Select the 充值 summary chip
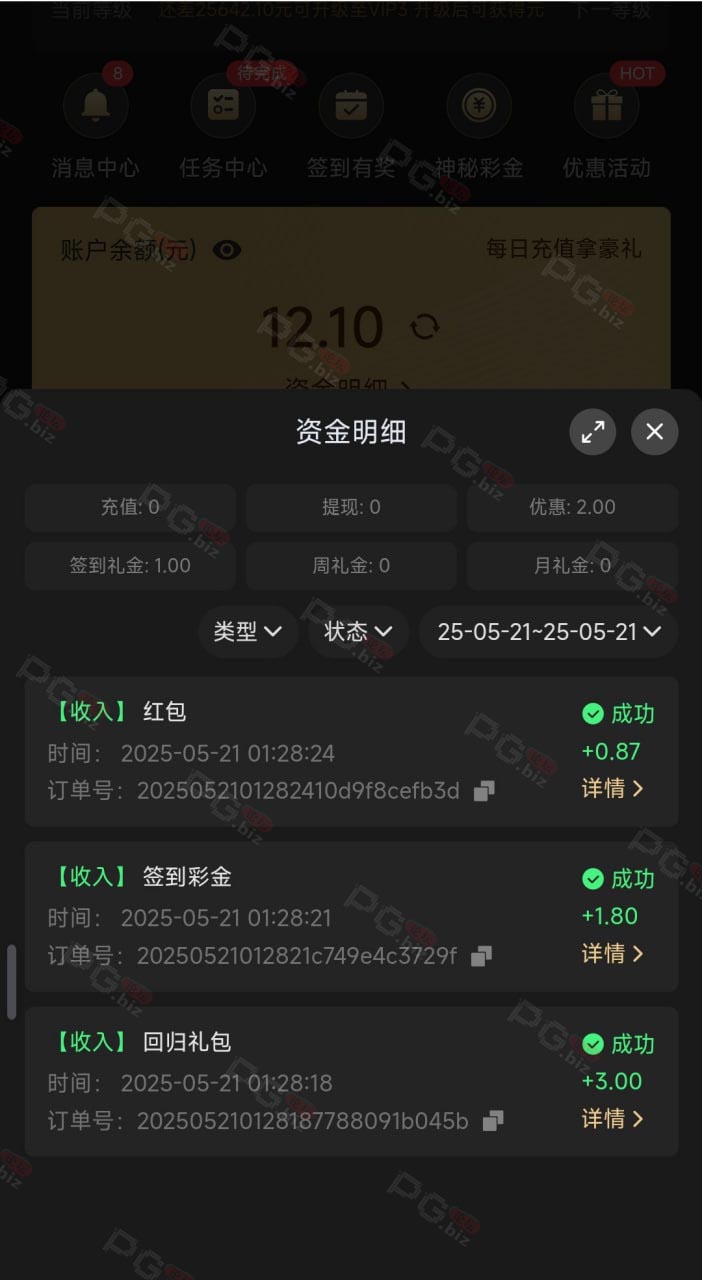This screenshot has height=1280, width=702. tap(130, 507)
